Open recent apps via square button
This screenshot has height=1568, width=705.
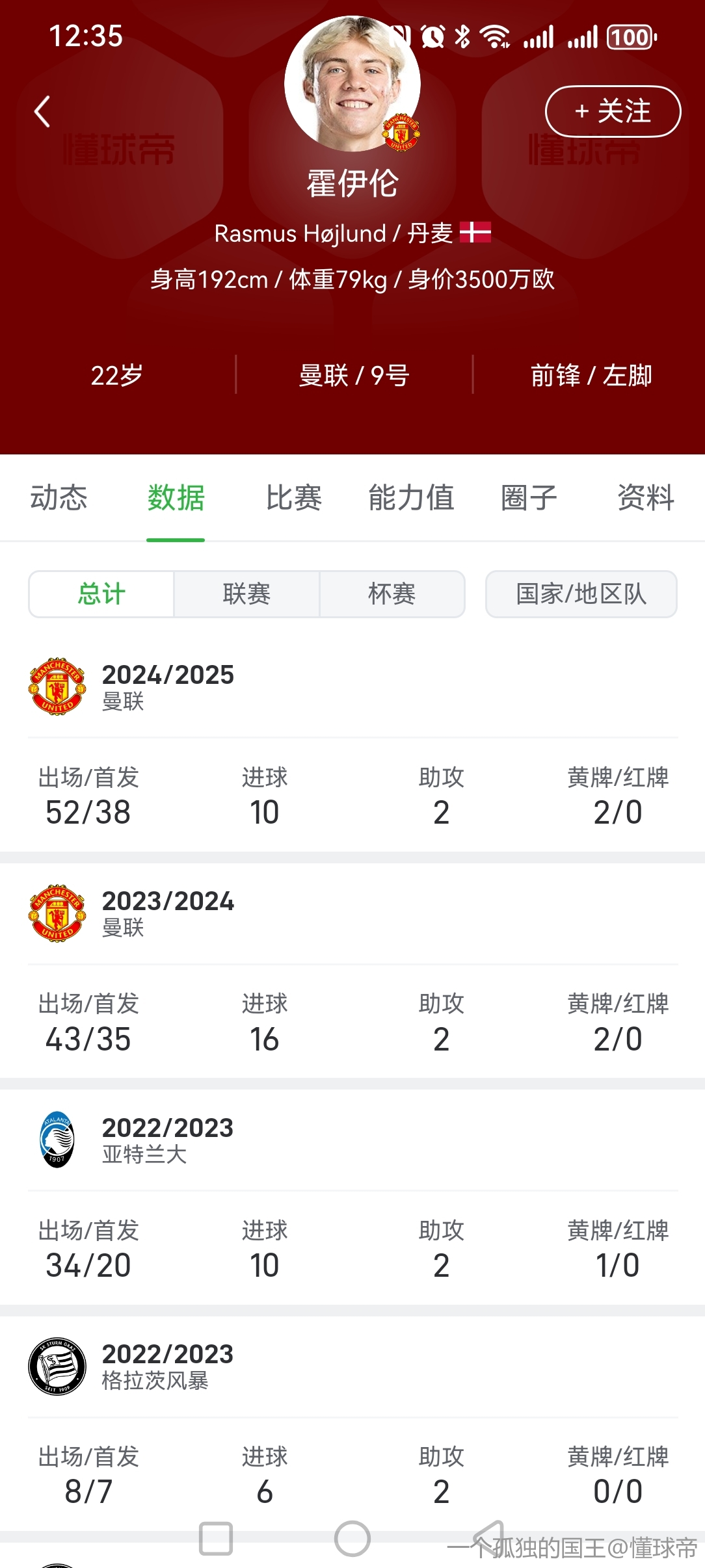pyautogui.click(x=216, y=1539)
